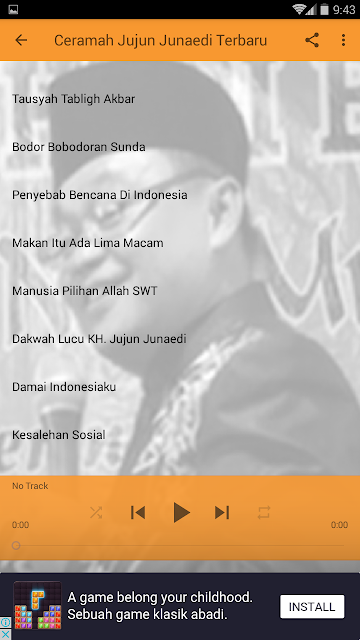
Task: Play the Tausyah Tabligh Akbar track
Action: [x=180, y=99]
